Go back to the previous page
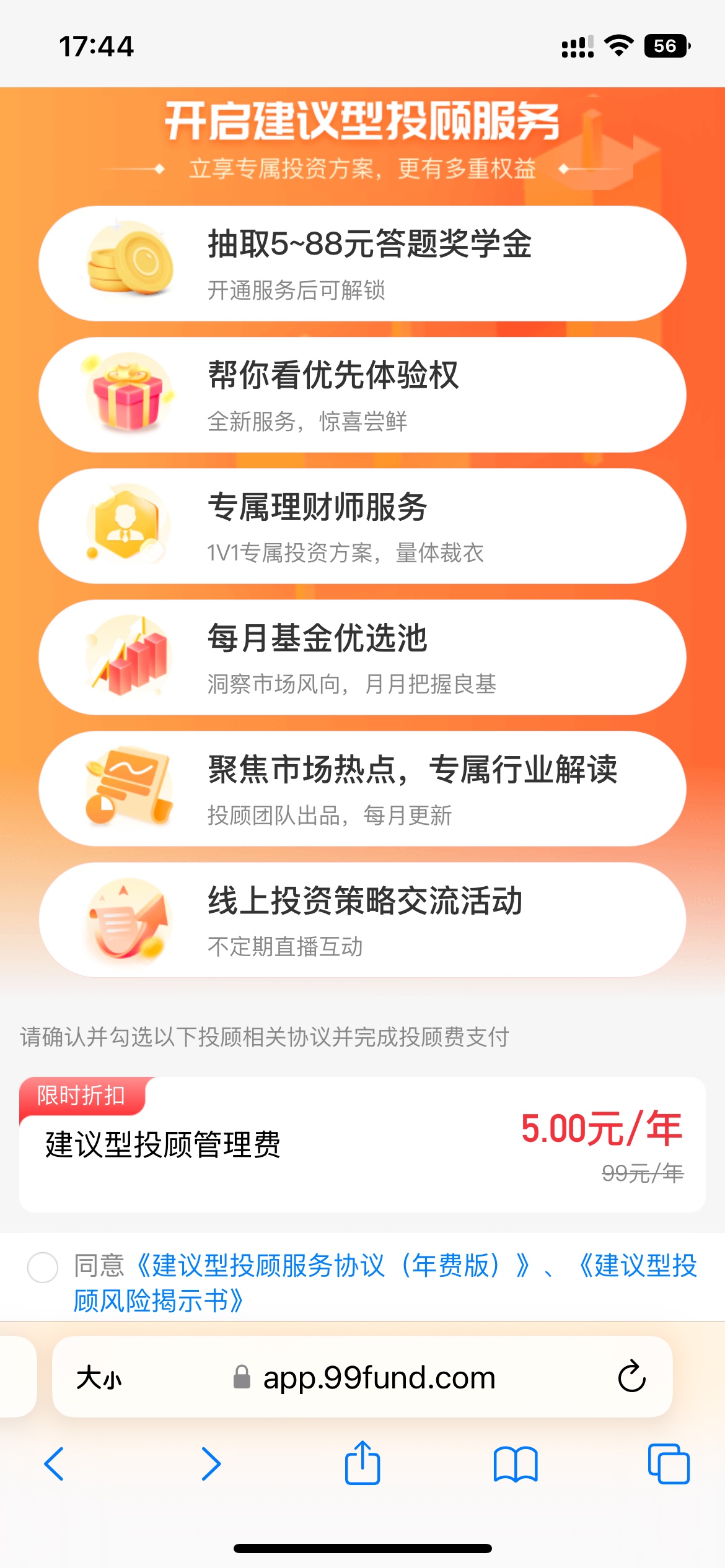 [x=55, y=1464]
